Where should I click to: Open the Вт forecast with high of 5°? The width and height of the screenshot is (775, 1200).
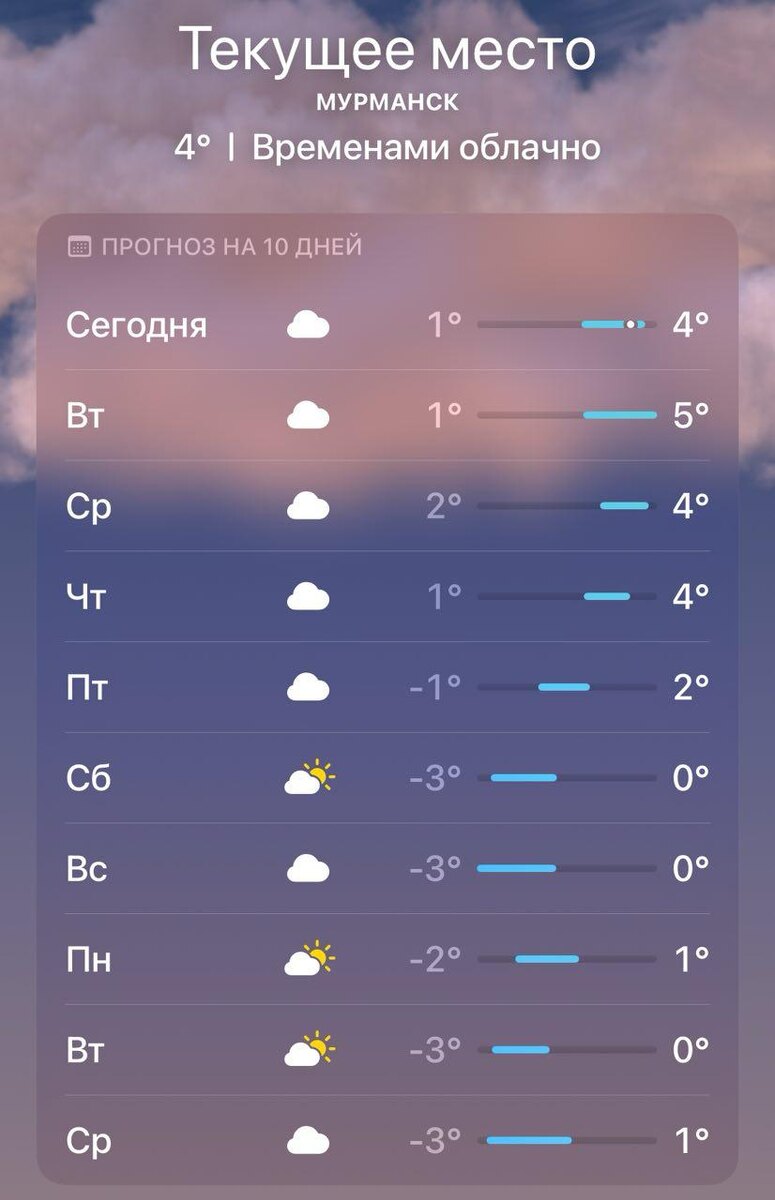coord(387,415)
